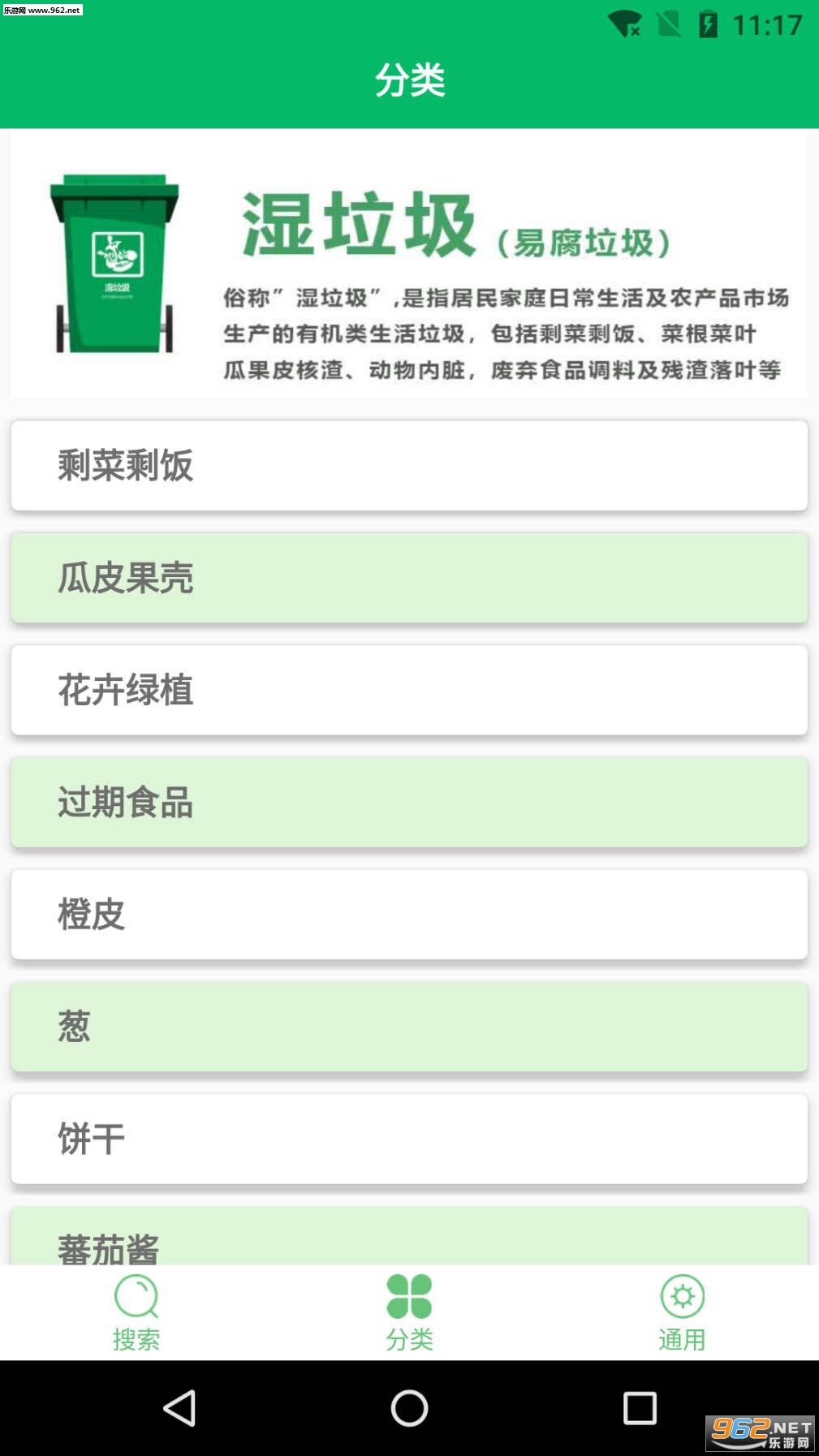Tap the 过期食品 row
Viewport: 819px width, 1456px height.
pos(409,802)
